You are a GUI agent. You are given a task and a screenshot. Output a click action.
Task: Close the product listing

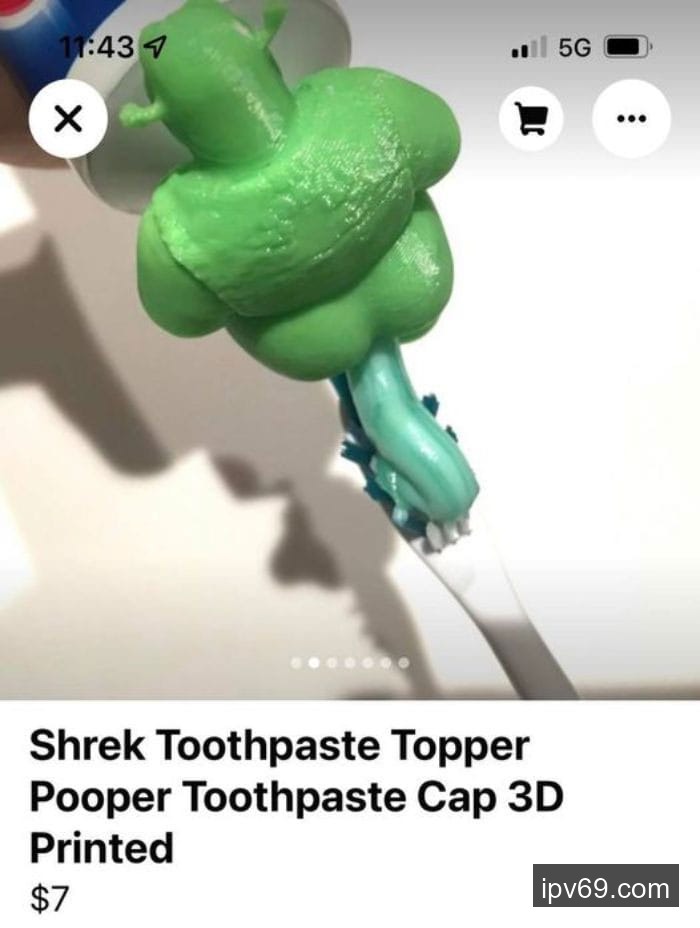pos(68,119)
